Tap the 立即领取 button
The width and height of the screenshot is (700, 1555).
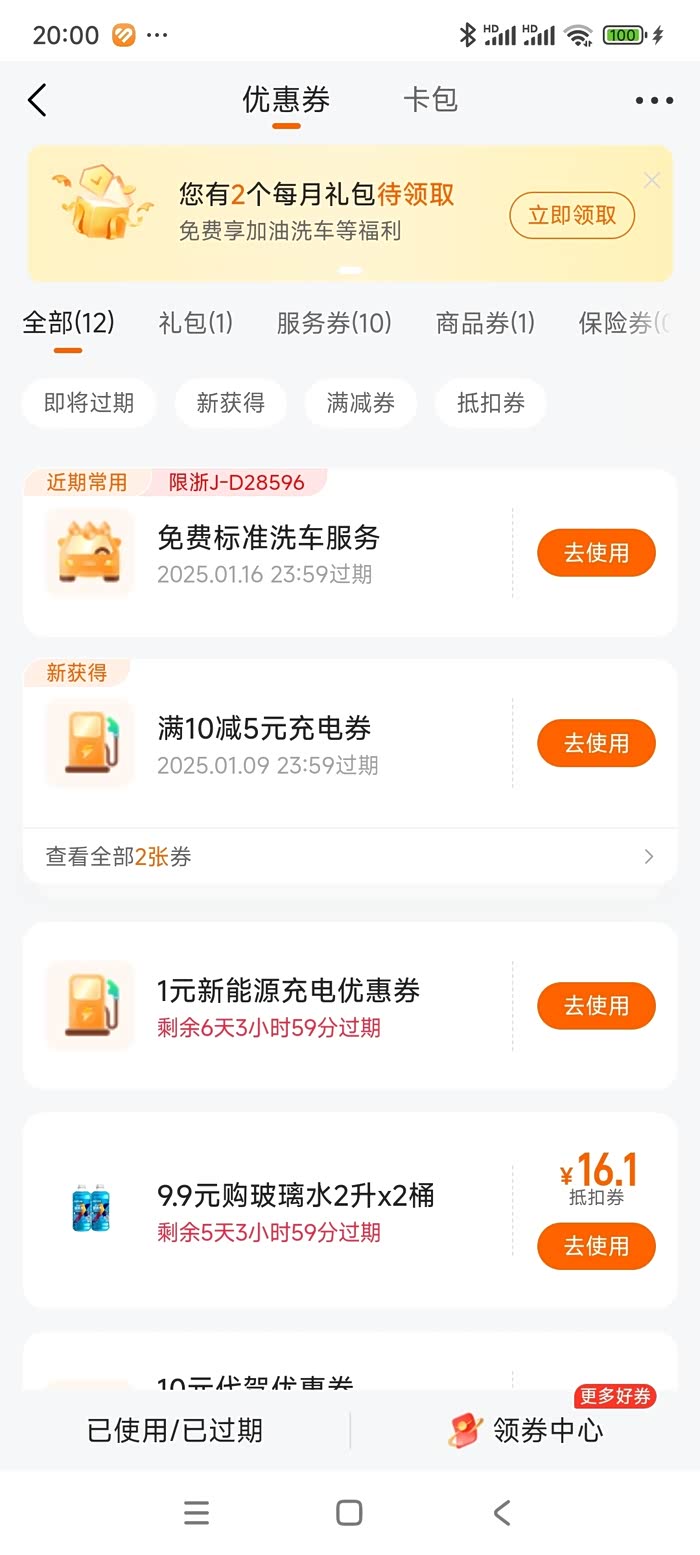point(572,215)
